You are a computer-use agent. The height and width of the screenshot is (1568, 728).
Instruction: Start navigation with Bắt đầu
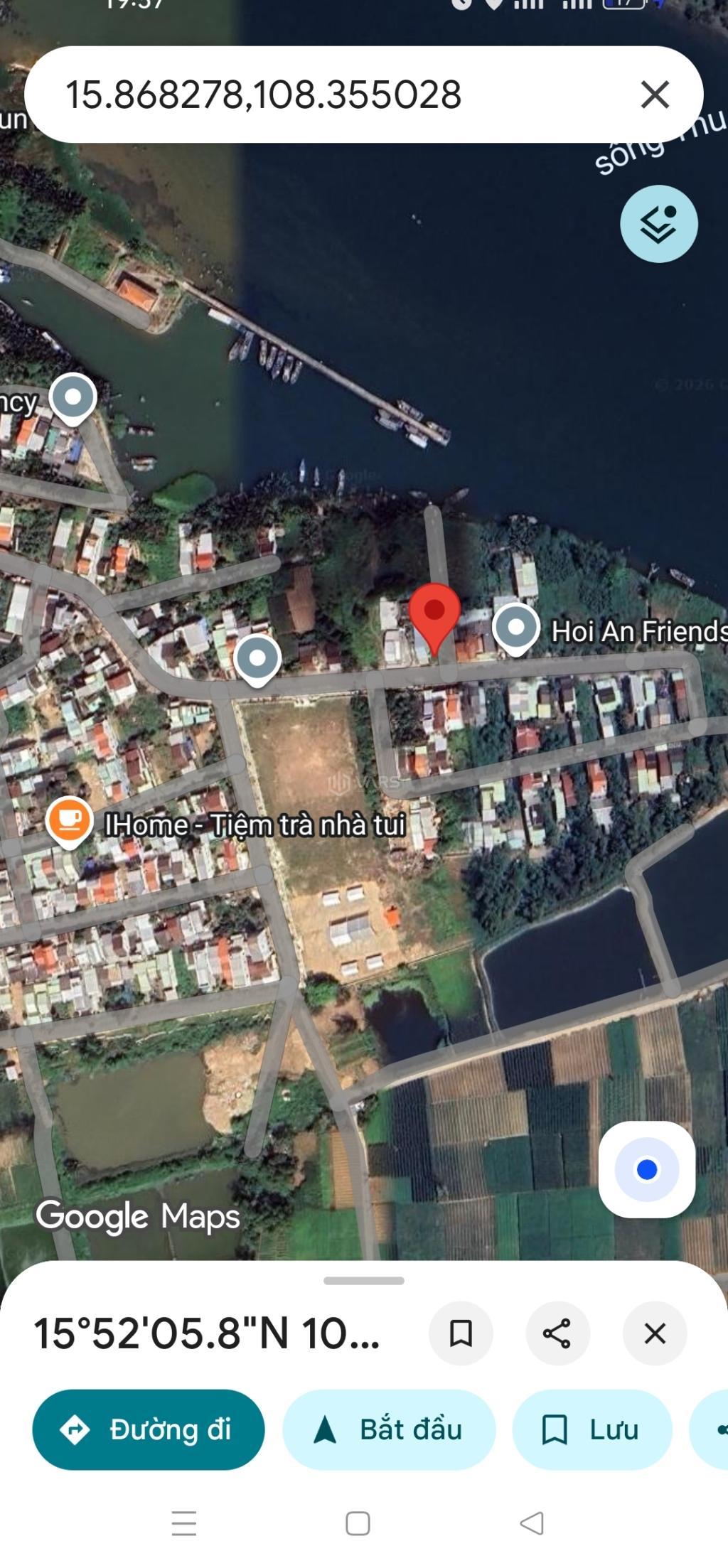[x=389, y=1429]
